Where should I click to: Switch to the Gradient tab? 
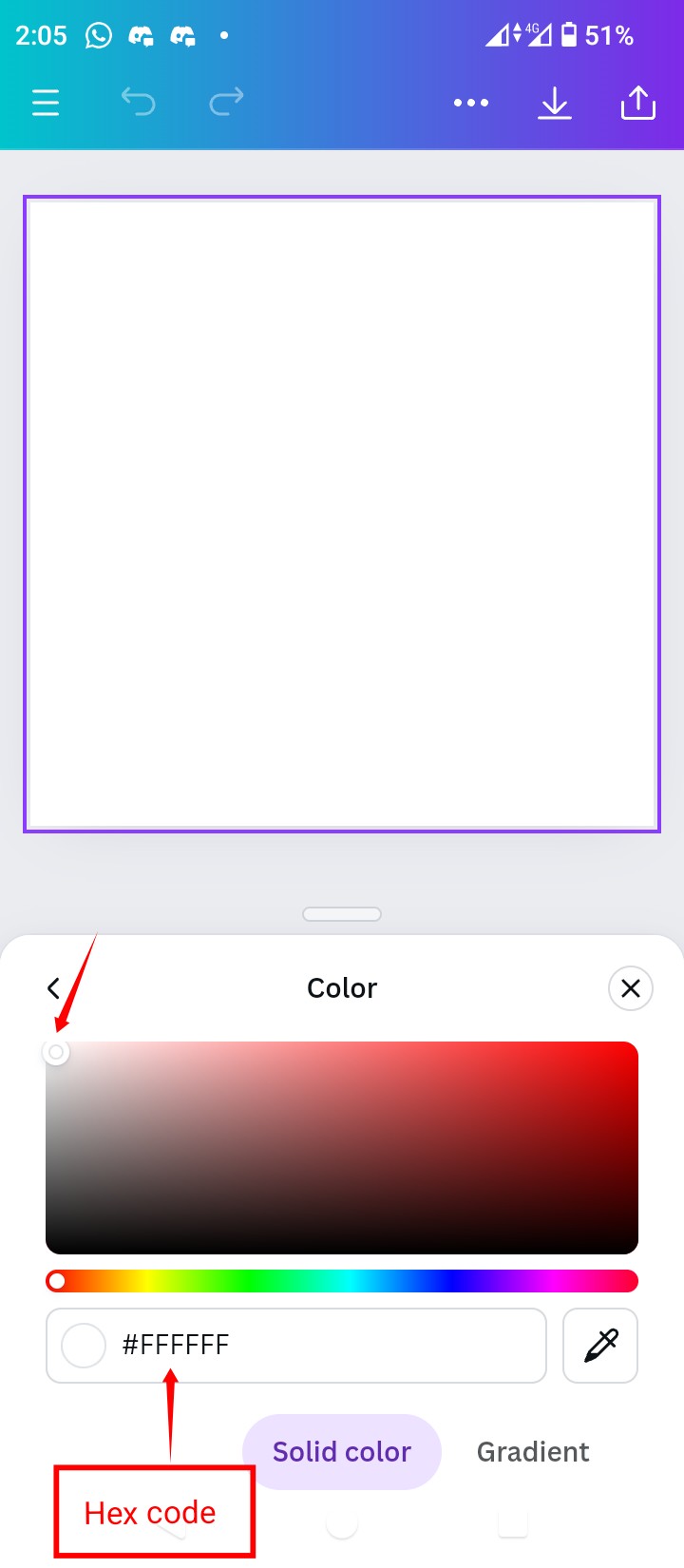pos(533,1452)
